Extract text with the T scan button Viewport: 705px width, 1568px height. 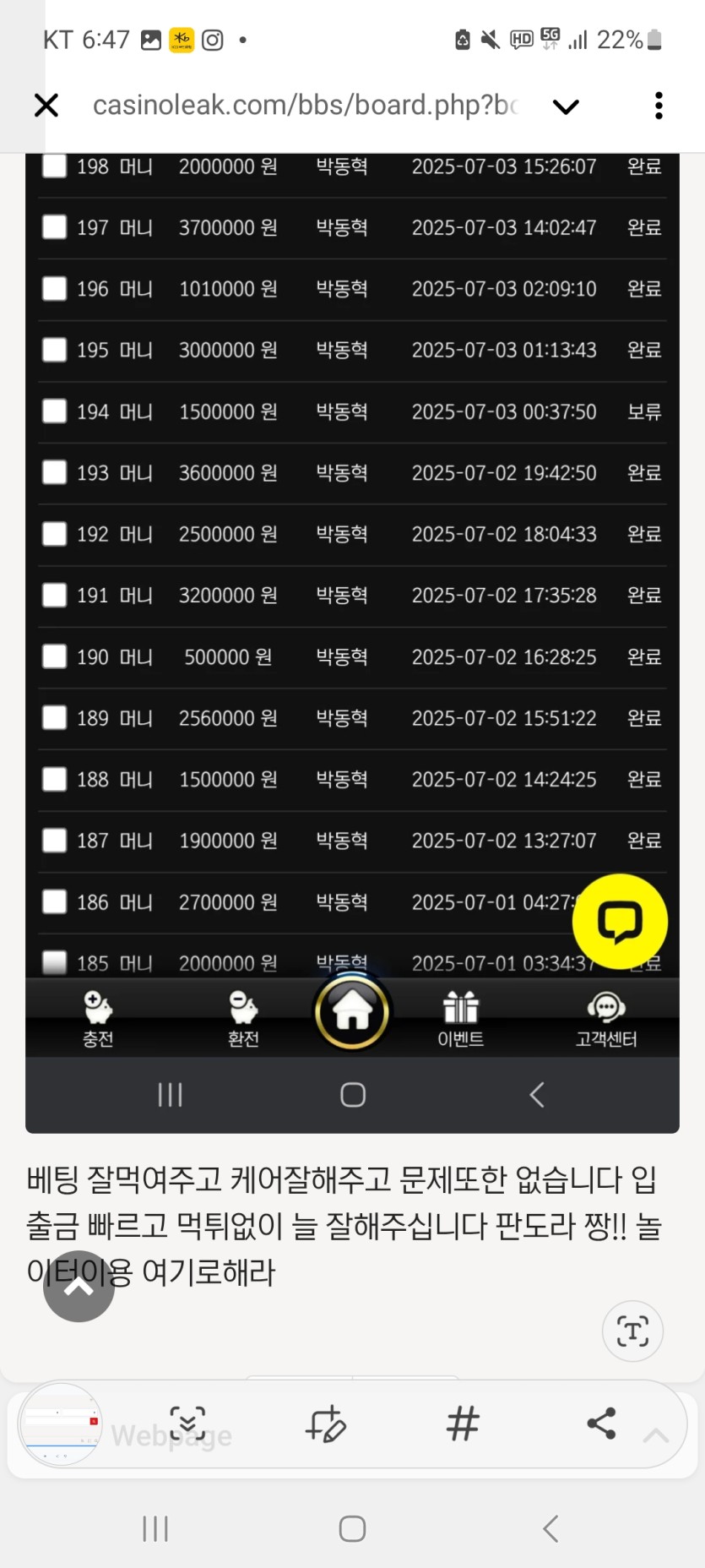[x=632, y=1331]
